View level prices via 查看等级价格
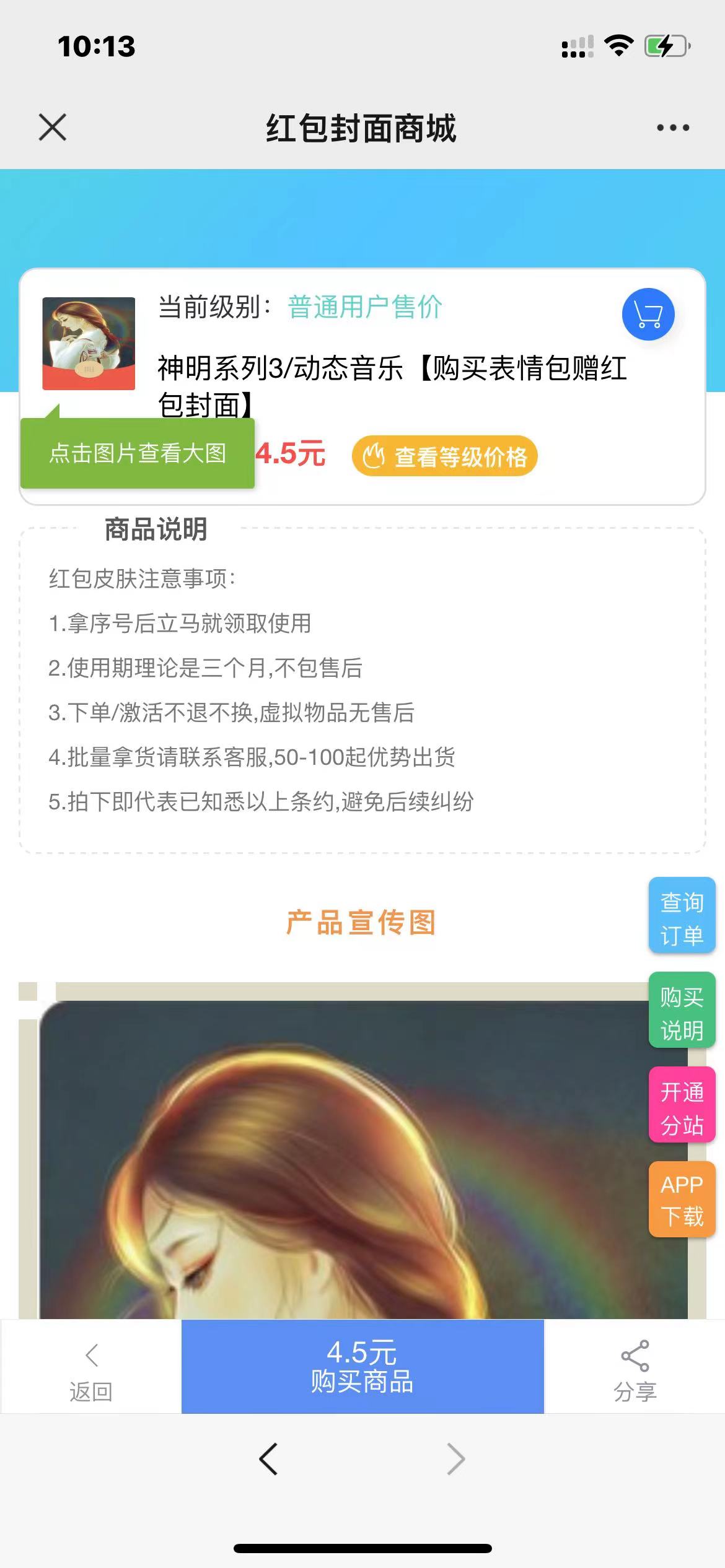This screenshot has height=1568, width=725. (x=444, y=456)
